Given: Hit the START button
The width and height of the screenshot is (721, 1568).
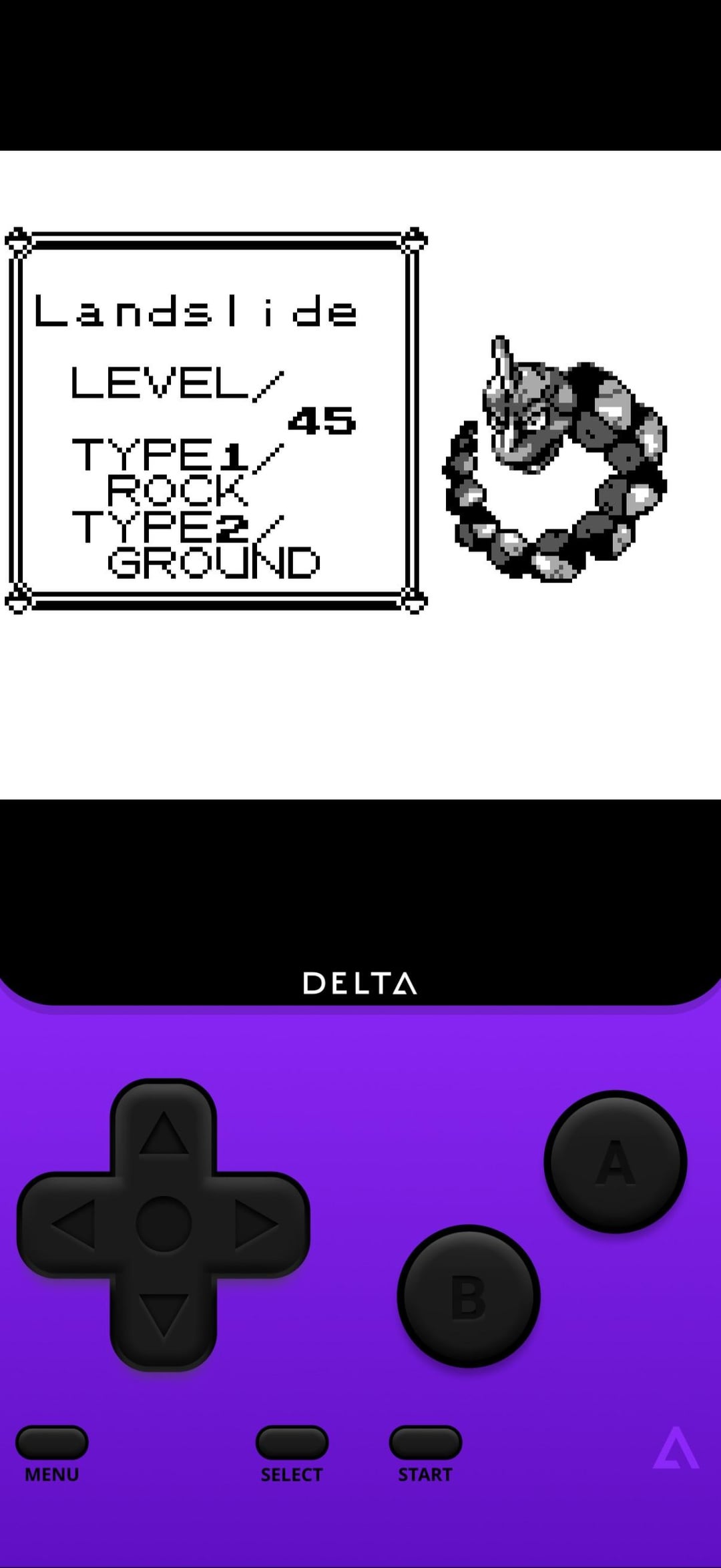Looking at the screenshot, I should coord(425,1442).
